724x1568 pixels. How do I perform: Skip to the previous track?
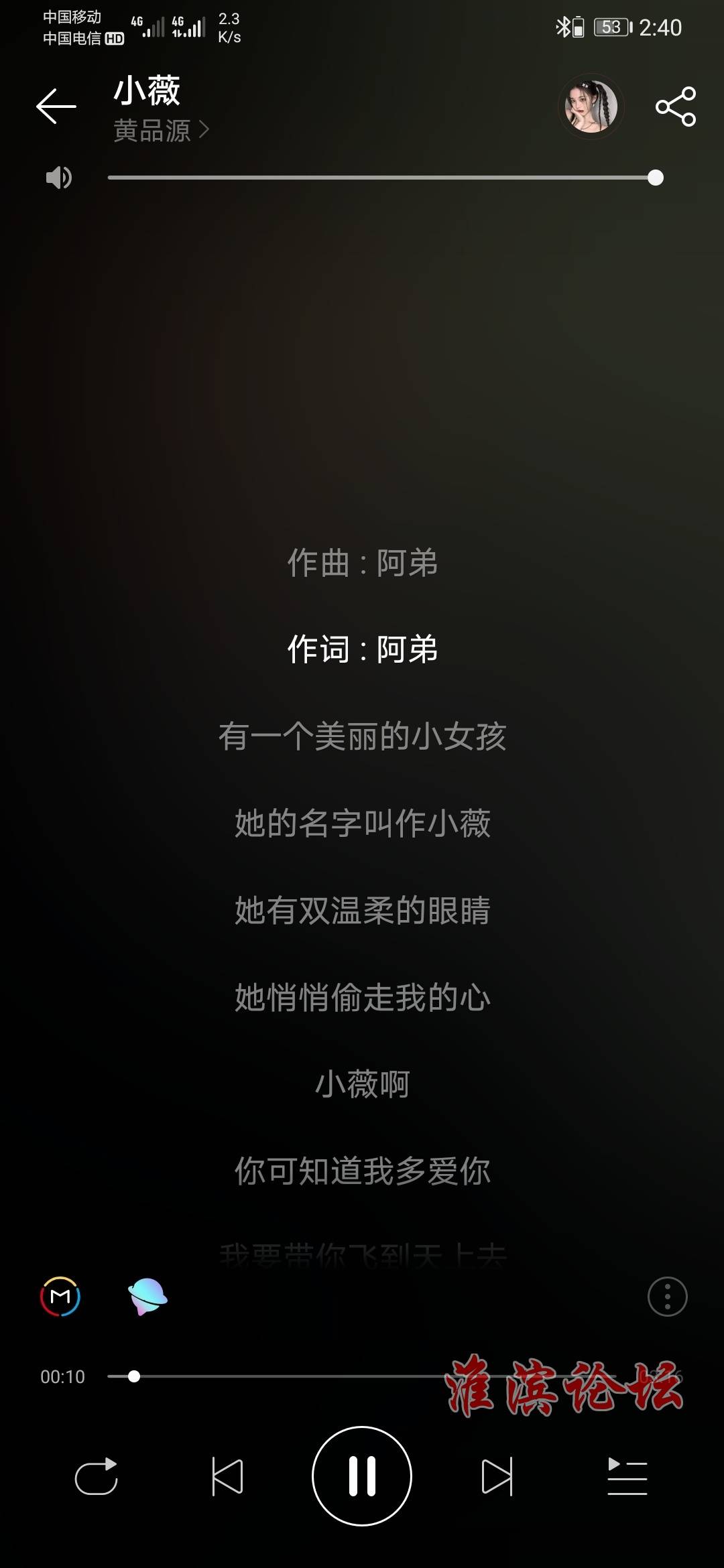227,1476
